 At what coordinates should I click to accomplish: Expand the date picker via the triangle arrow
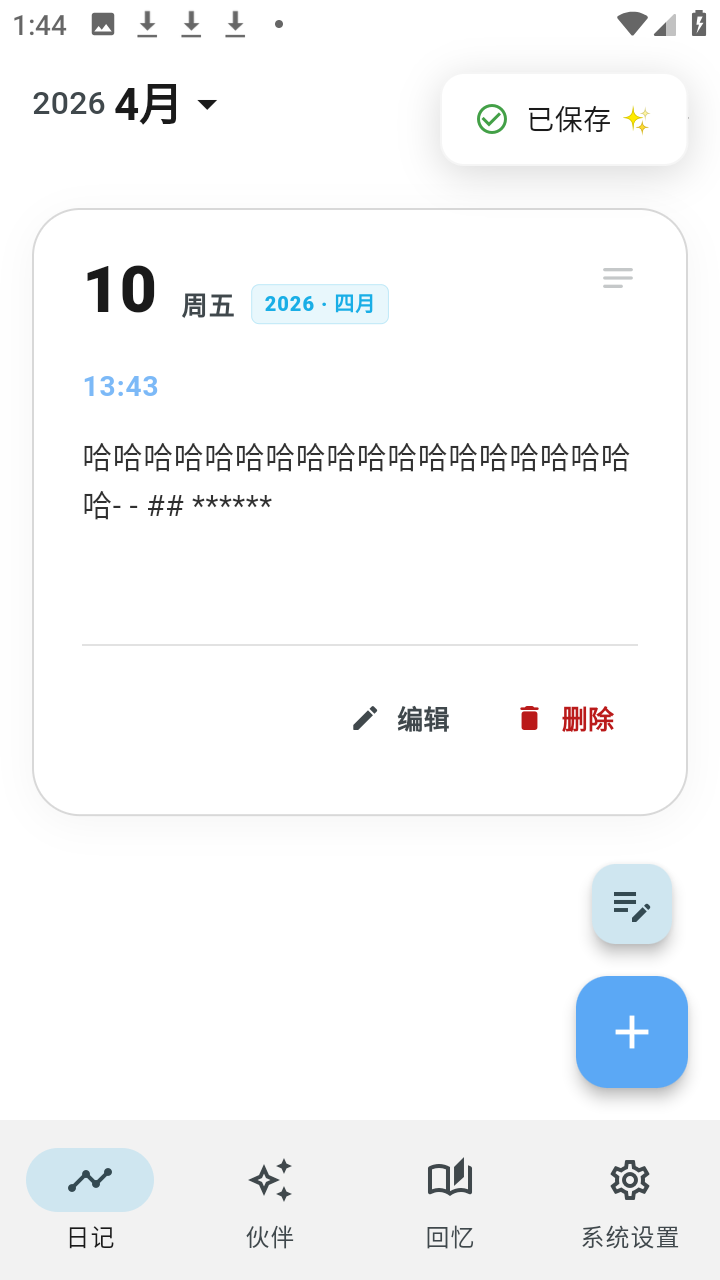(207, 104)
